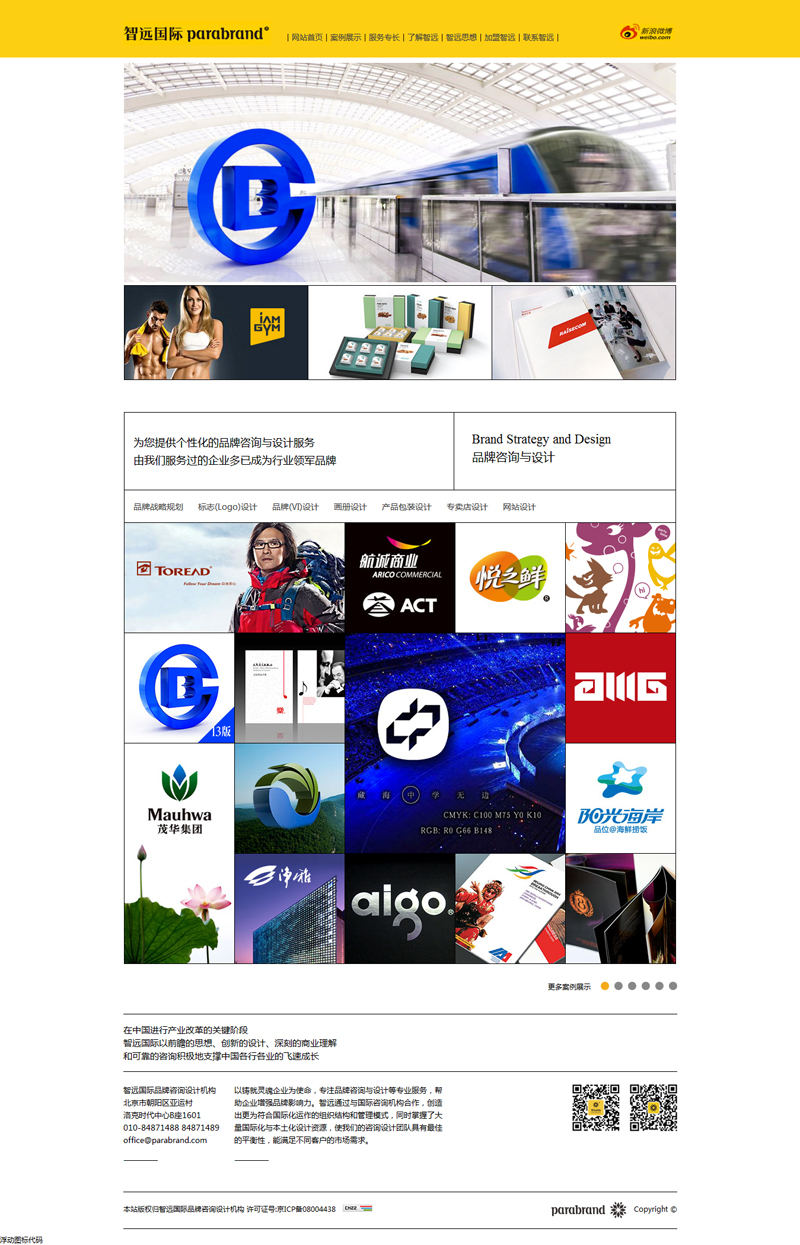This screenshot has height=1245, width=800.
Task: Open 服务专长 page
Action: coord(384,37)
